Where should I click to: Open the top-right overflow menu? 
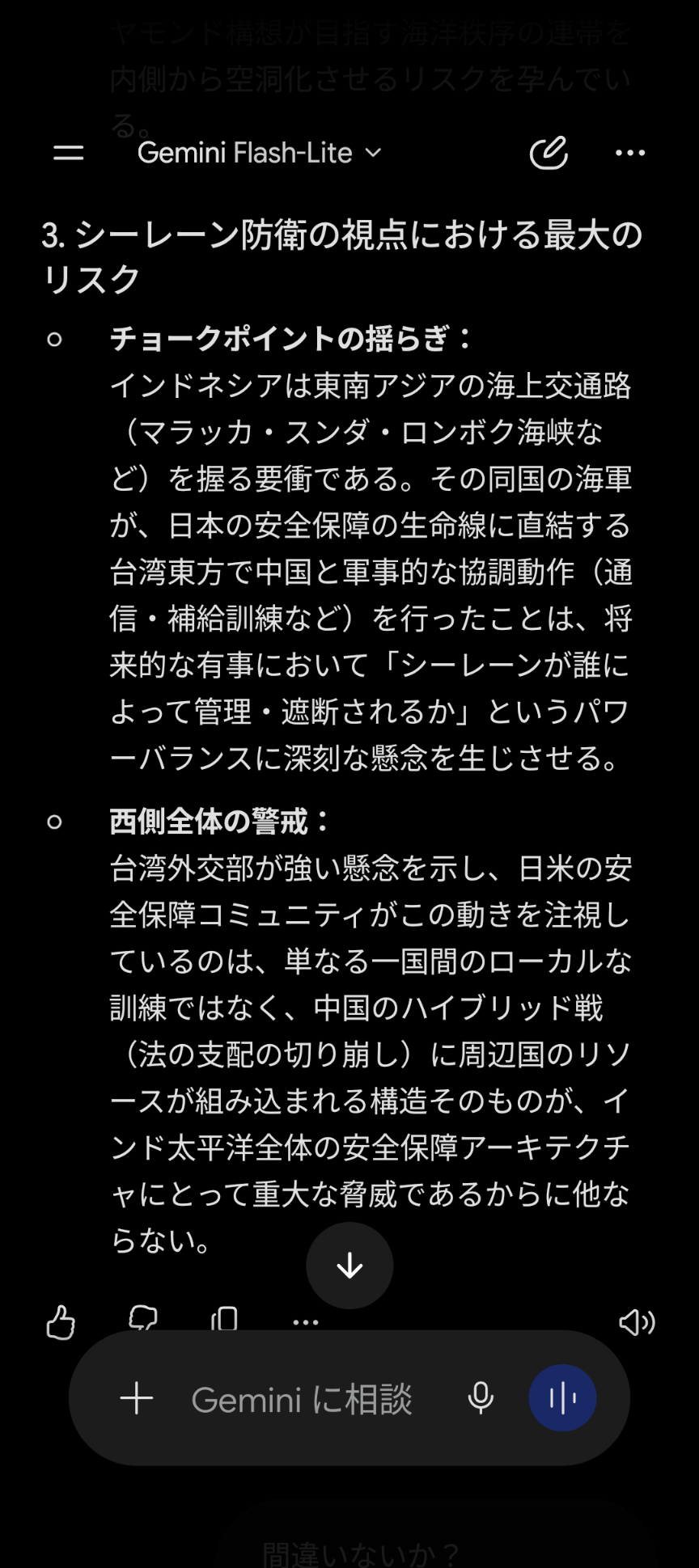pyautogui.click(x=630, y=153)
